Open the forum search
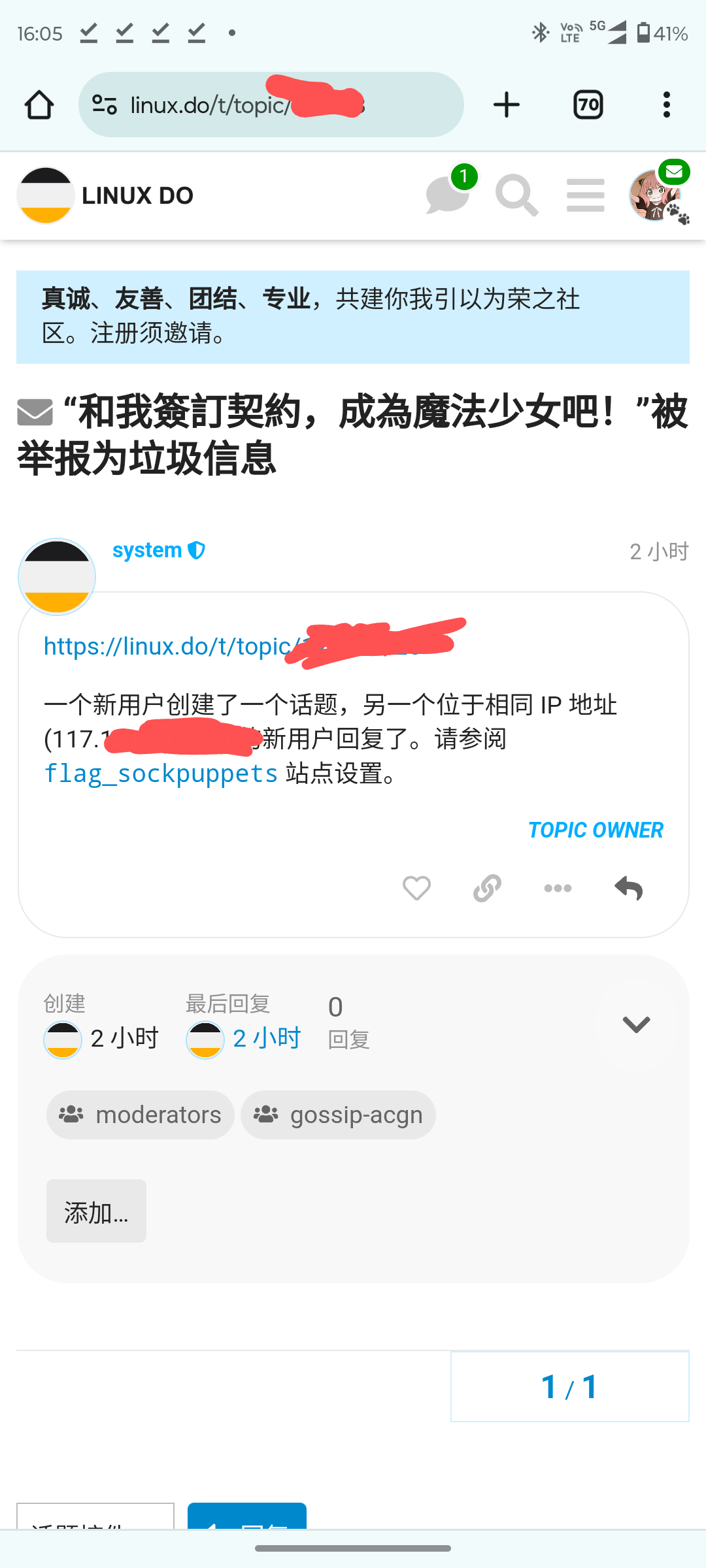The height and width of the screenshot is (1568, 706). [516, 195]
